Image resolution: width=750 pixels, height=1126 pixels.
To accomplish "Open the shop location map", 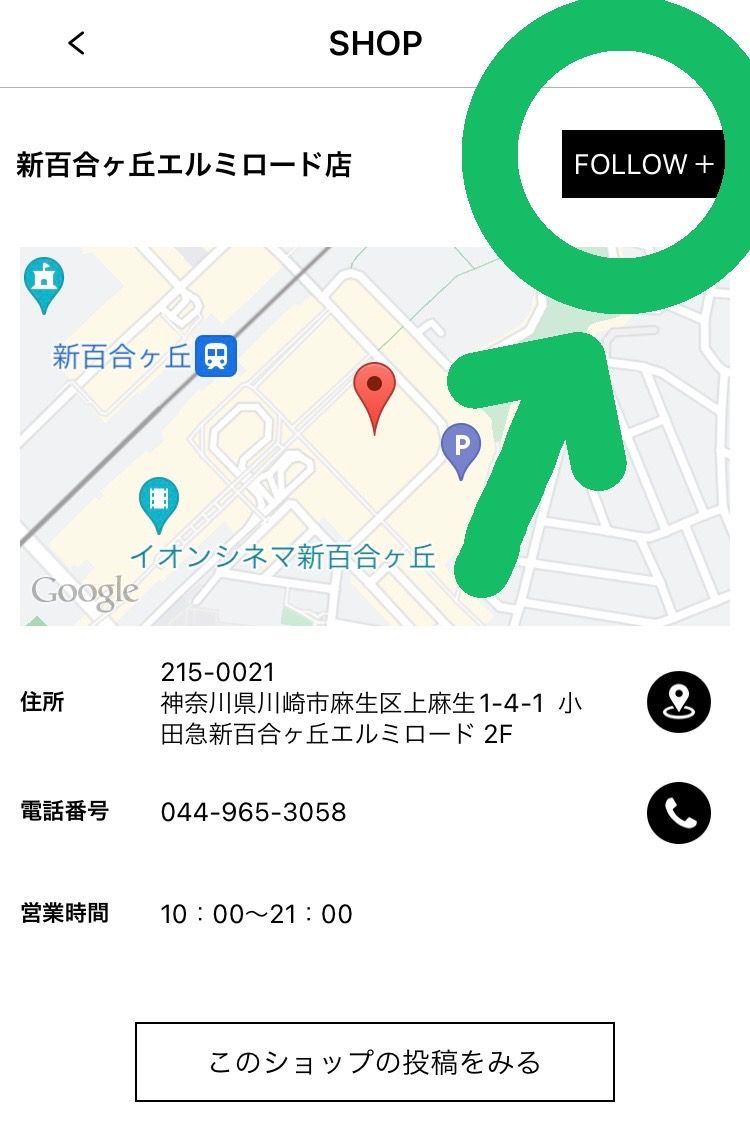I will point(300,436).
